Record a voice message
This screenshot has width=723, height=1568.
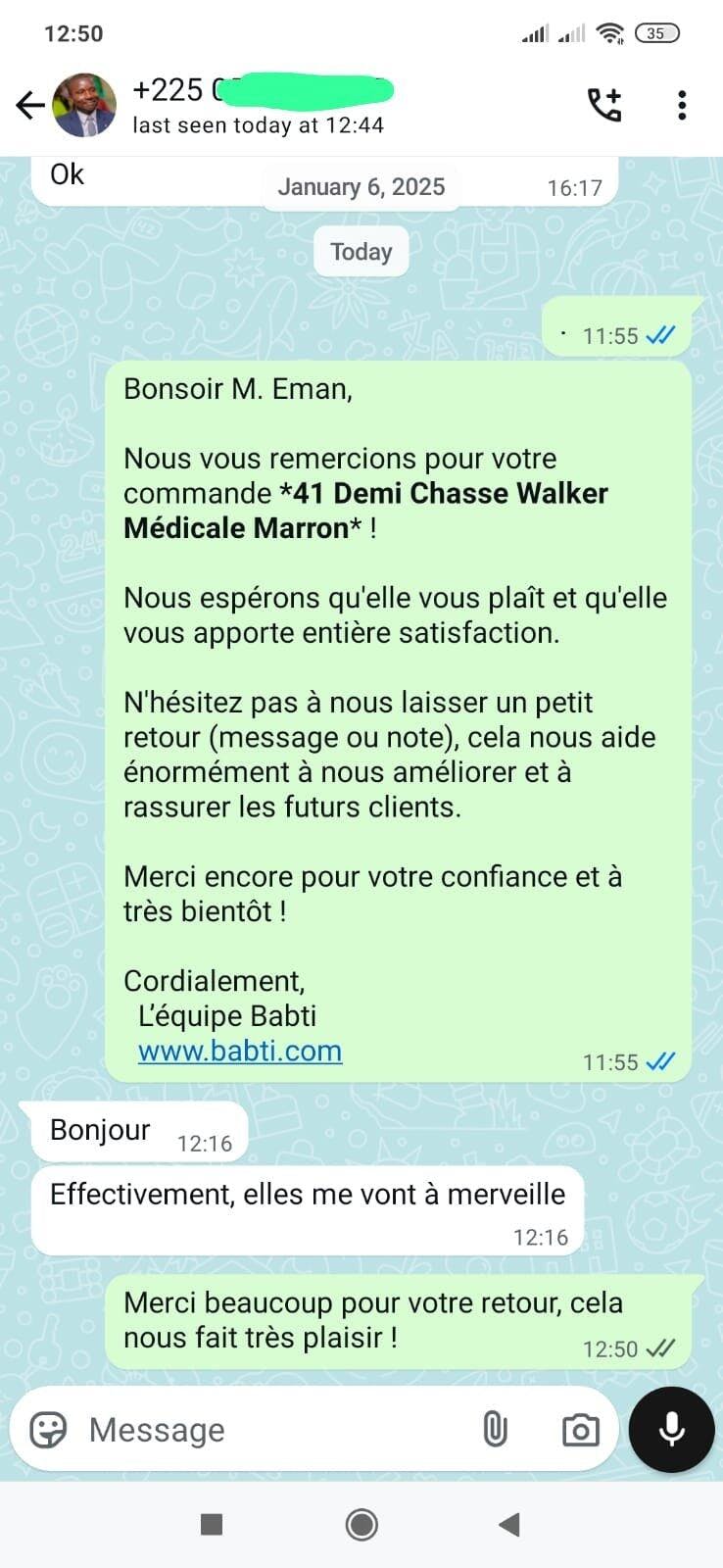click(671, 1430)
